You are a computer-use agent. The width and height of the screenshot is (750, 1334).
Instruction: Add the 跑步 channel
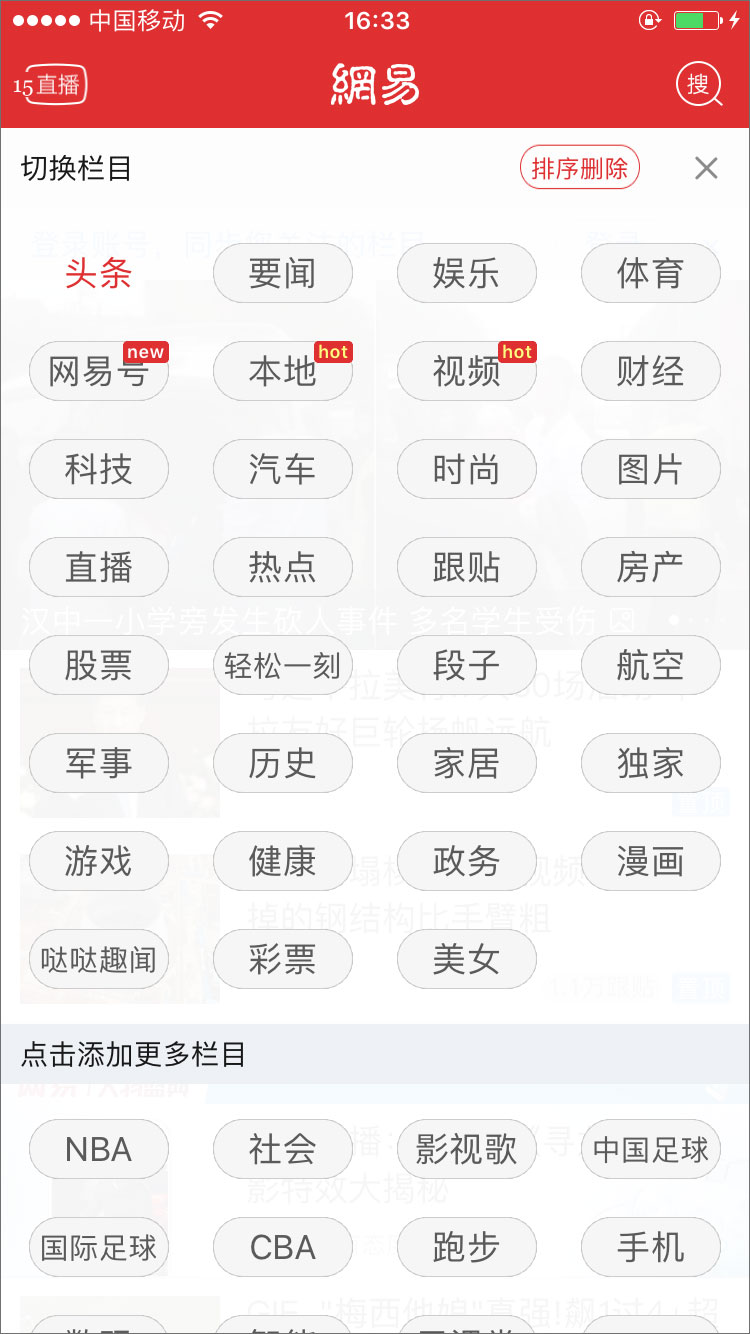click(467, 1247)
